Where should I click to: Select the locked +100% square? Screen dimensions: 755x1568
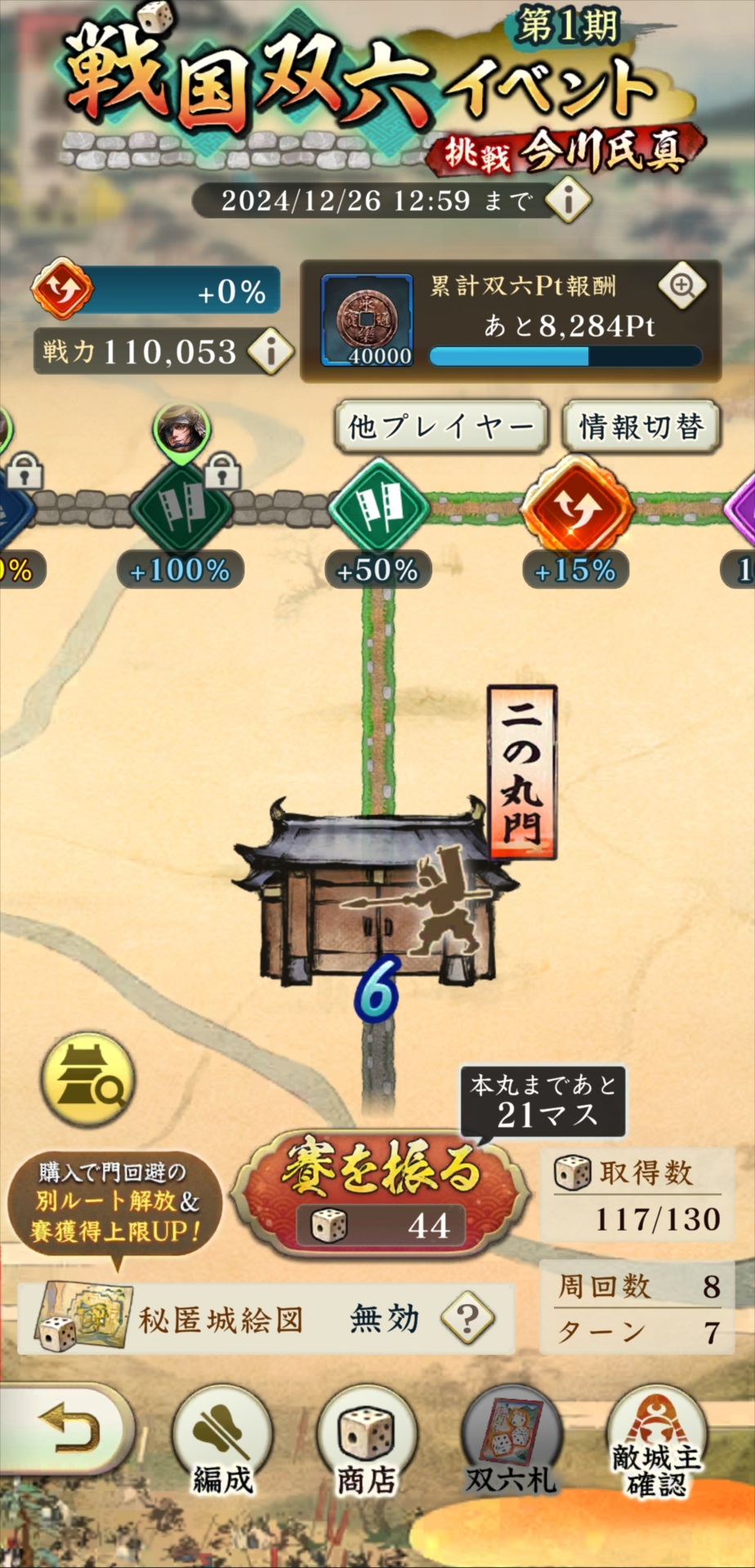(x=181, y=506)
